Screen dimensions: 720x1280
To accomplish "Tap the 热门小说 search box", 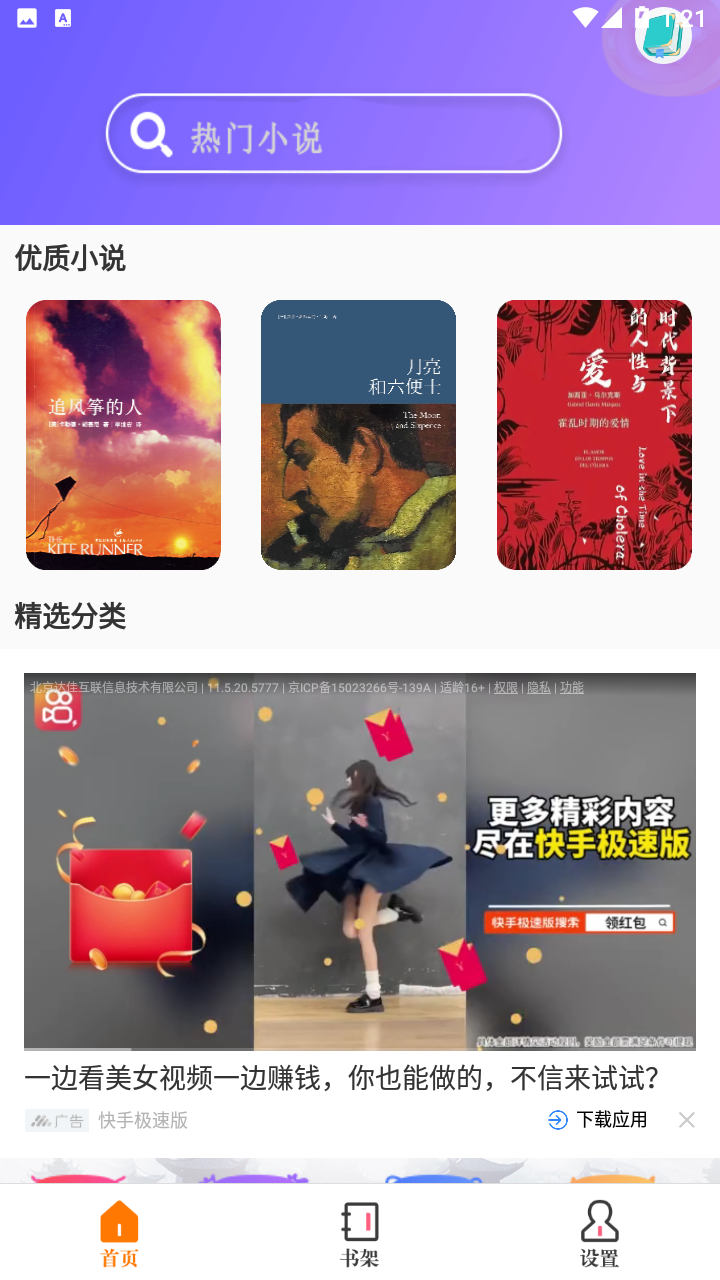I will [x=333, y=134].
